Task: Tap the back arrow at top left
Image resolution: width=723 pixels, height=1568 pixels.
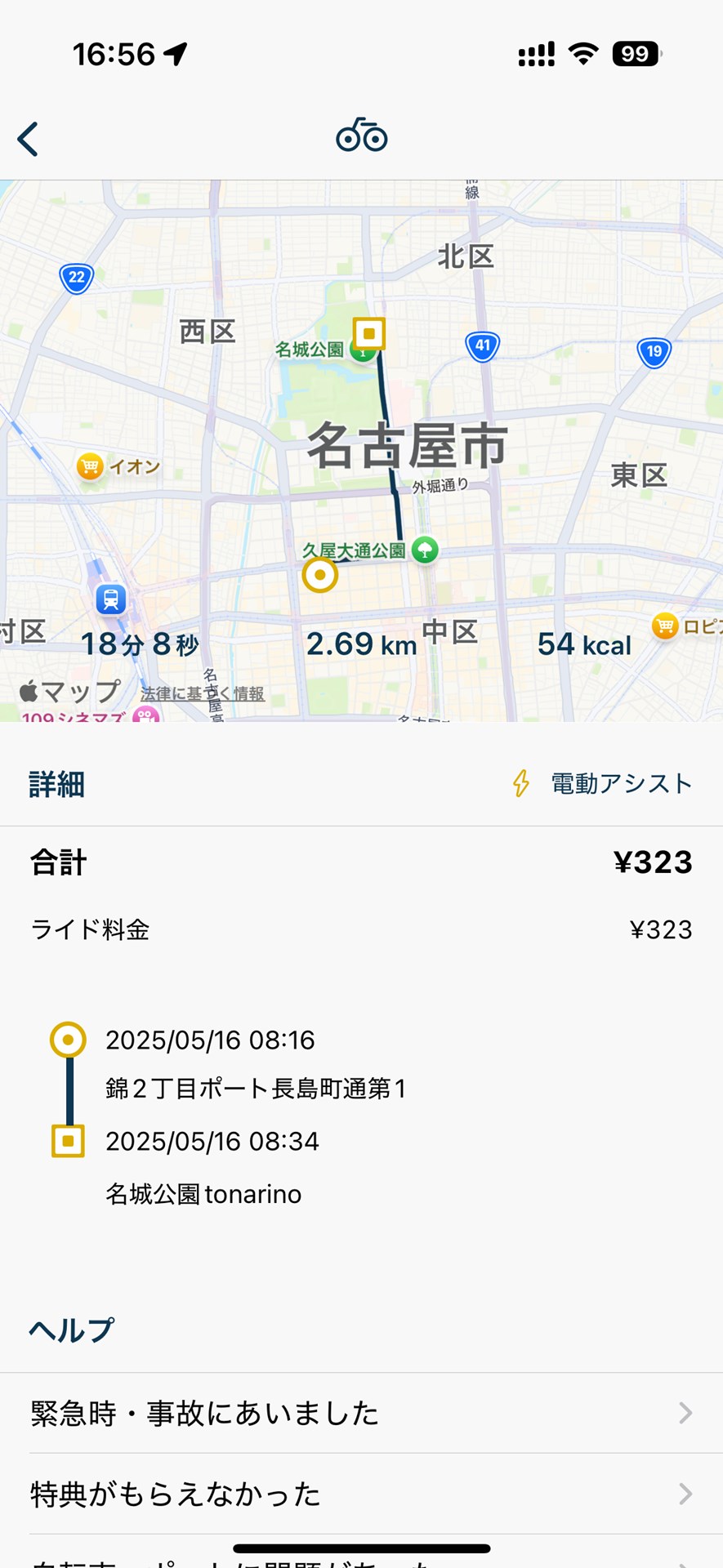Action: 29,138
